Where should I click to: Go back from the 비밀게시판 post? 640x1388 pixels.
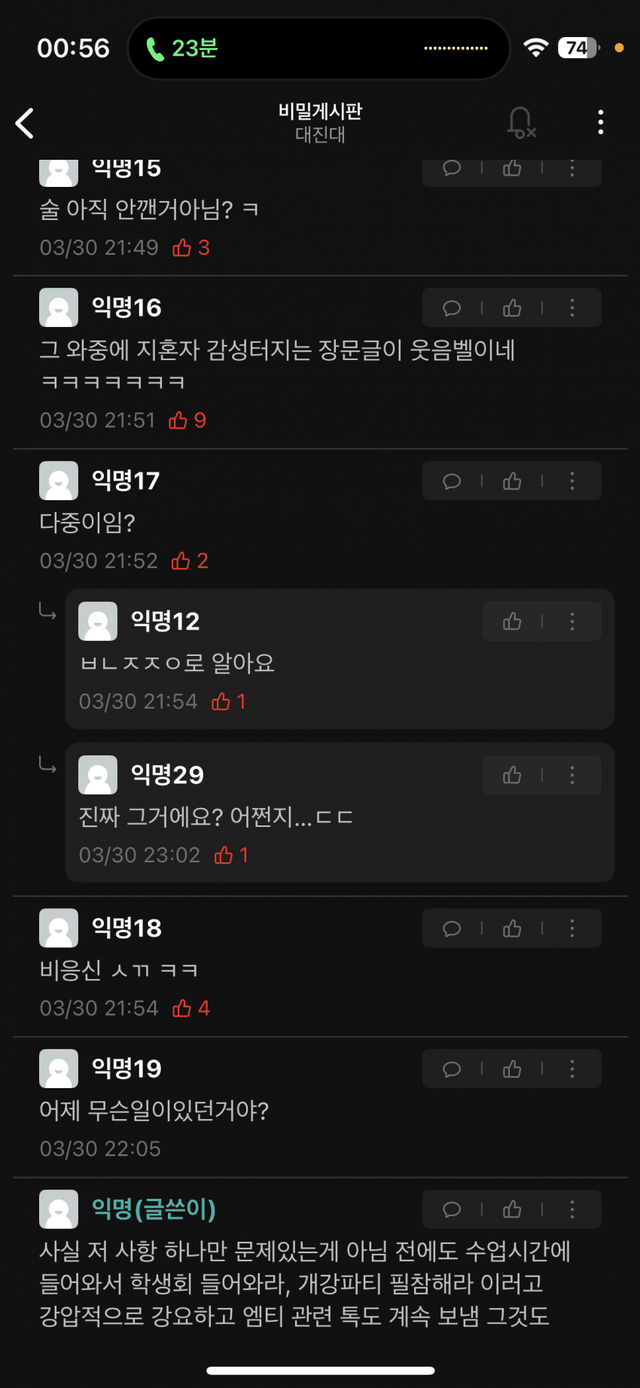click(25, 123)
